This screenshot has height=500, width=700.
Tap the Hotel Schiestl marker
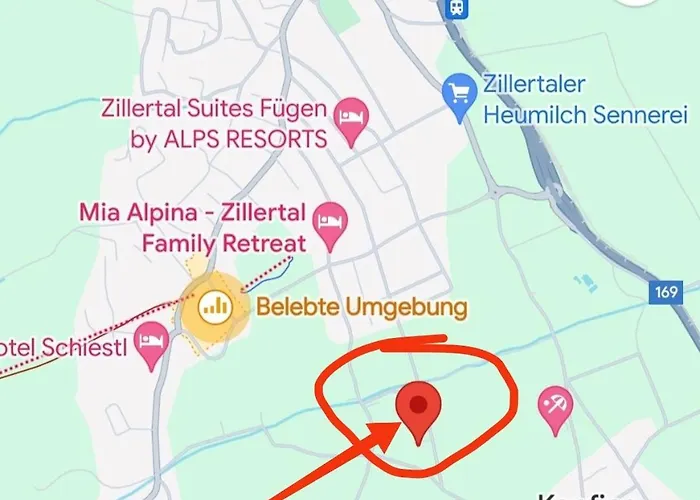tap(153, 342)
